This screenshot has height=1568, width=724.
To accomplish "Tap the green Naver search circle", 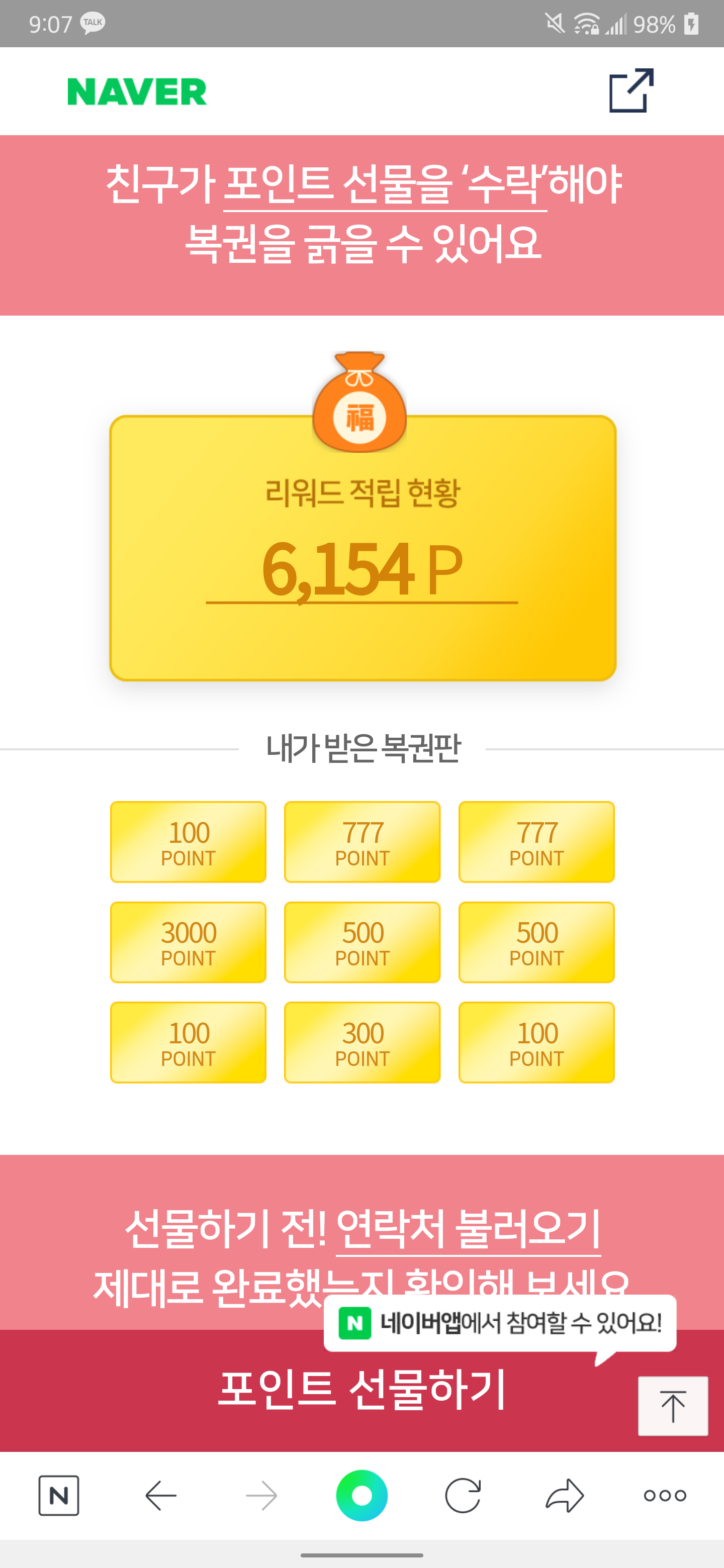I will [361, 1495].
